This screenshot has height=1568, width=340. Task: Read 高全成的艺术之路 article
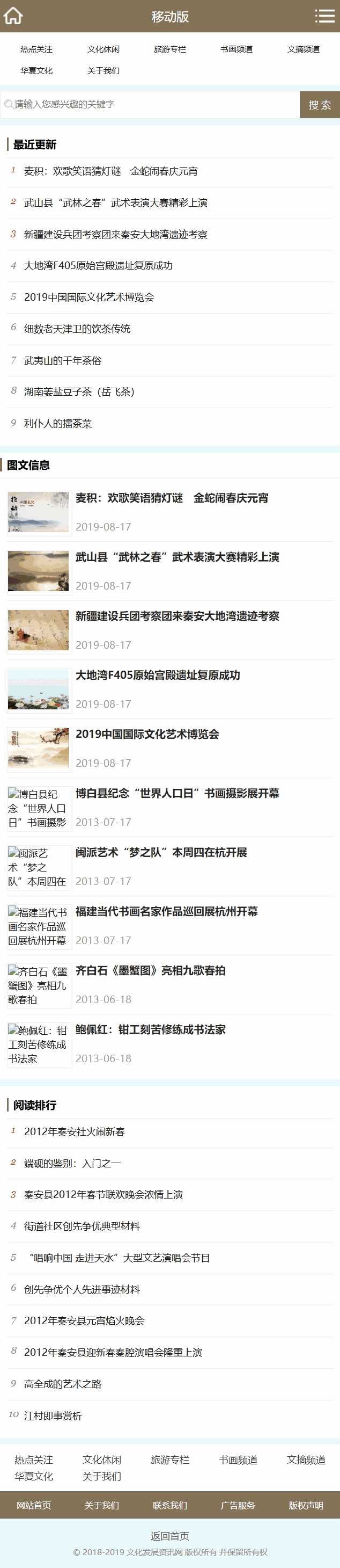(x=63, y=1384)
